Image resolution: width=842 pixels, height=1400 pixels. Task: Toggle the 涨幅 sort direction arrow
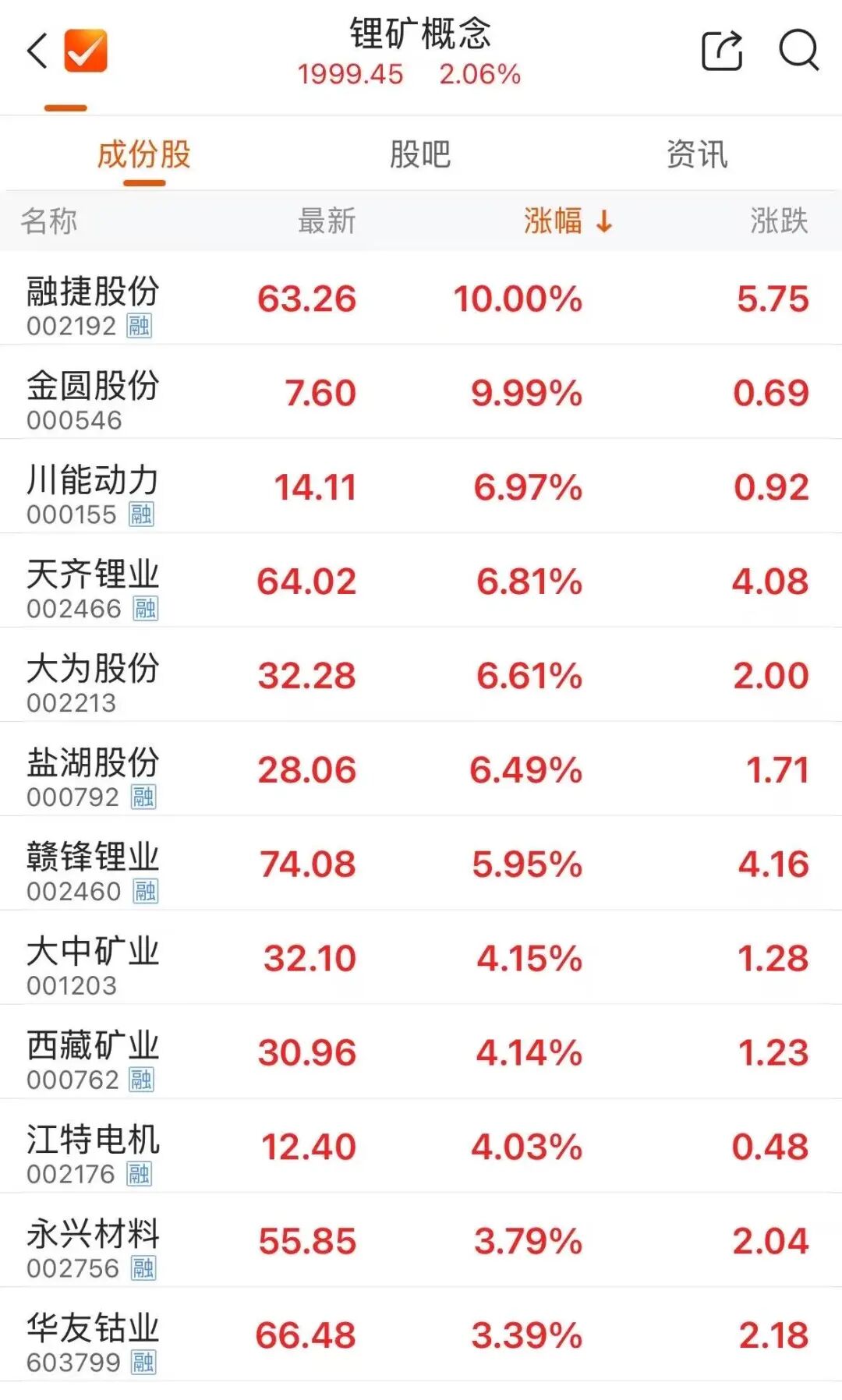(x=603, y=221)
